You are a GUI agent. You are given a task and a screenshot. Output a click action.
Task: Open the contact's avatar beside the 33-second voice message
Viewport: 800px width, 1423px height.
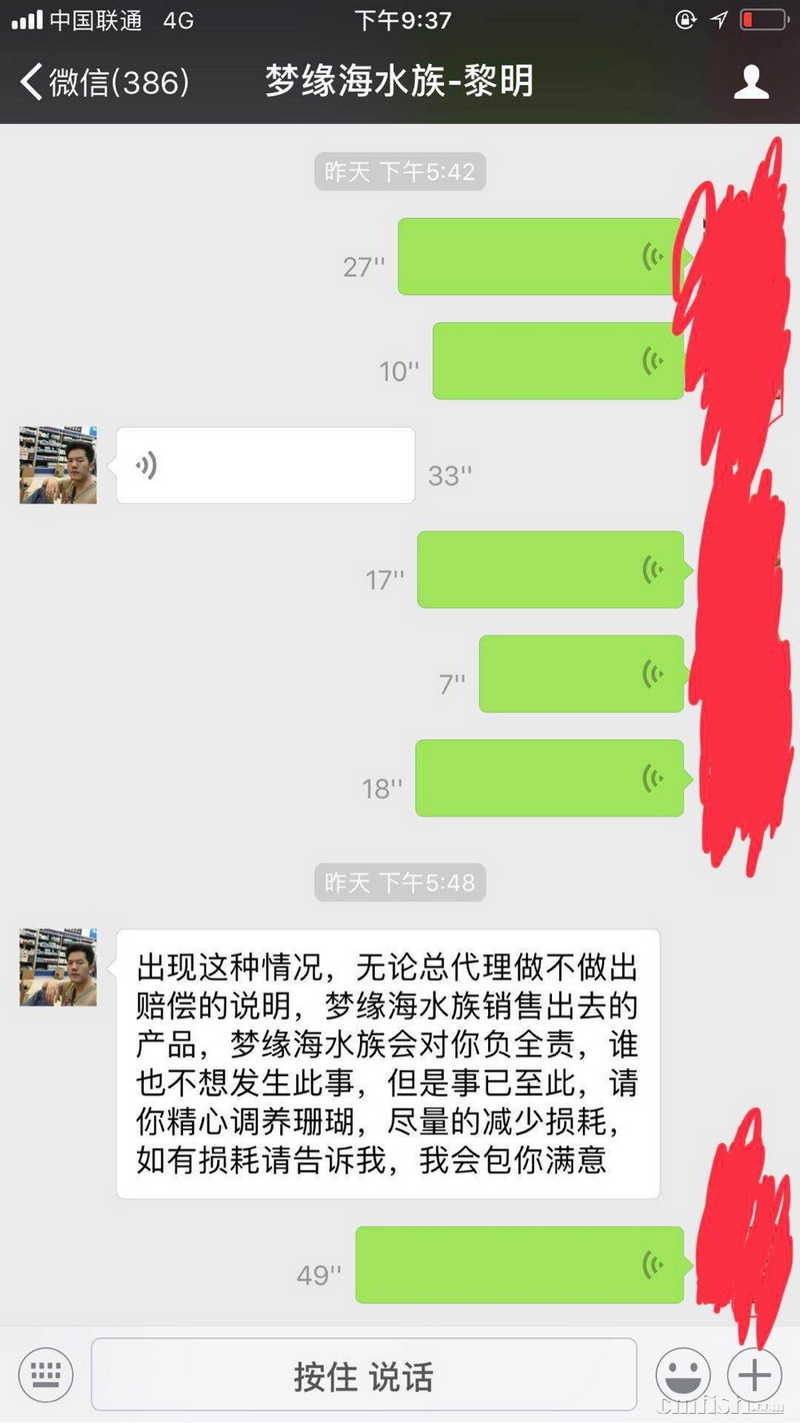(58, 465)
